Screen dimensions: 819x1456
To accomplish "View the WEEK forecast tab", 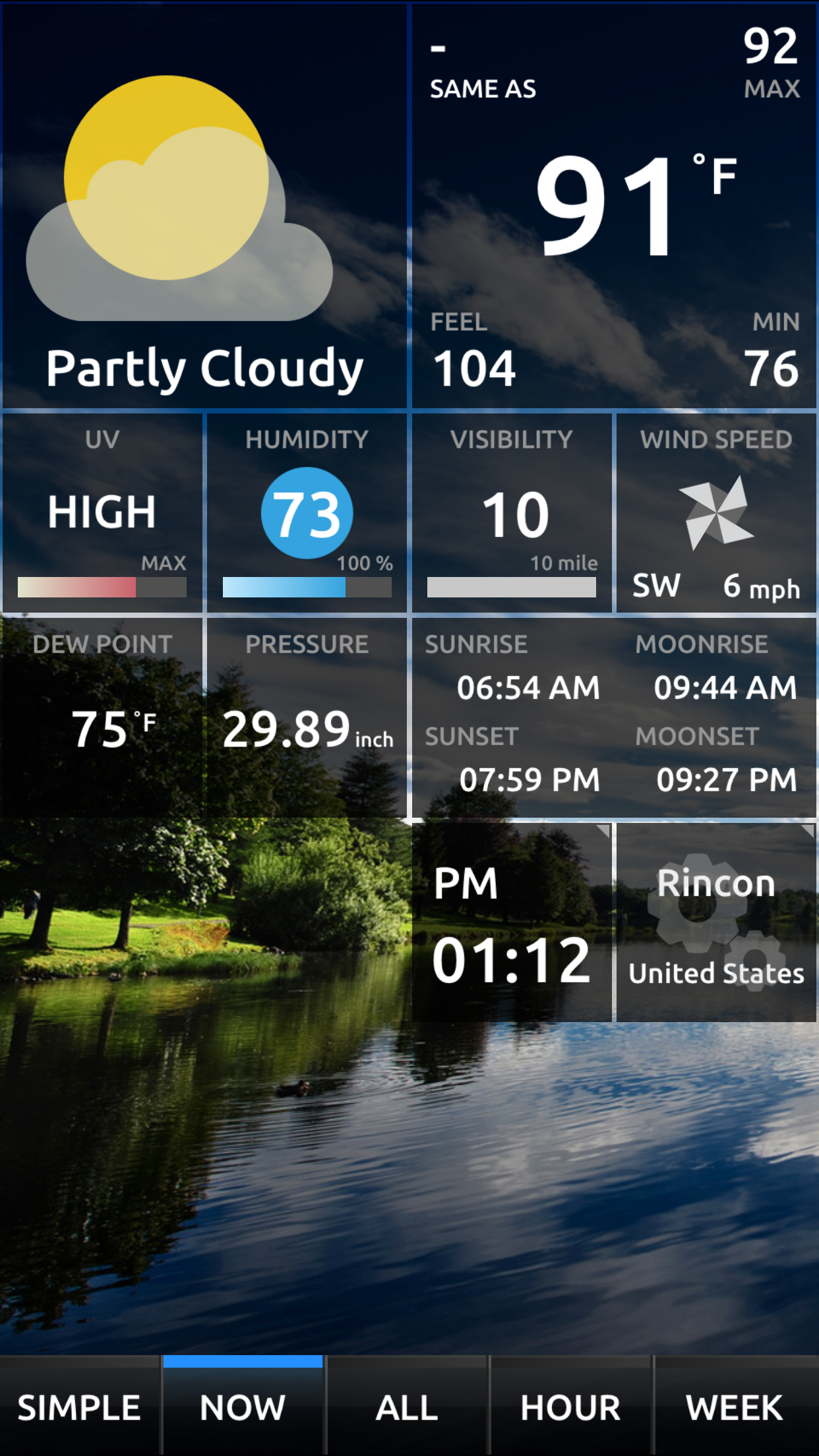I will coord(735,1407).
